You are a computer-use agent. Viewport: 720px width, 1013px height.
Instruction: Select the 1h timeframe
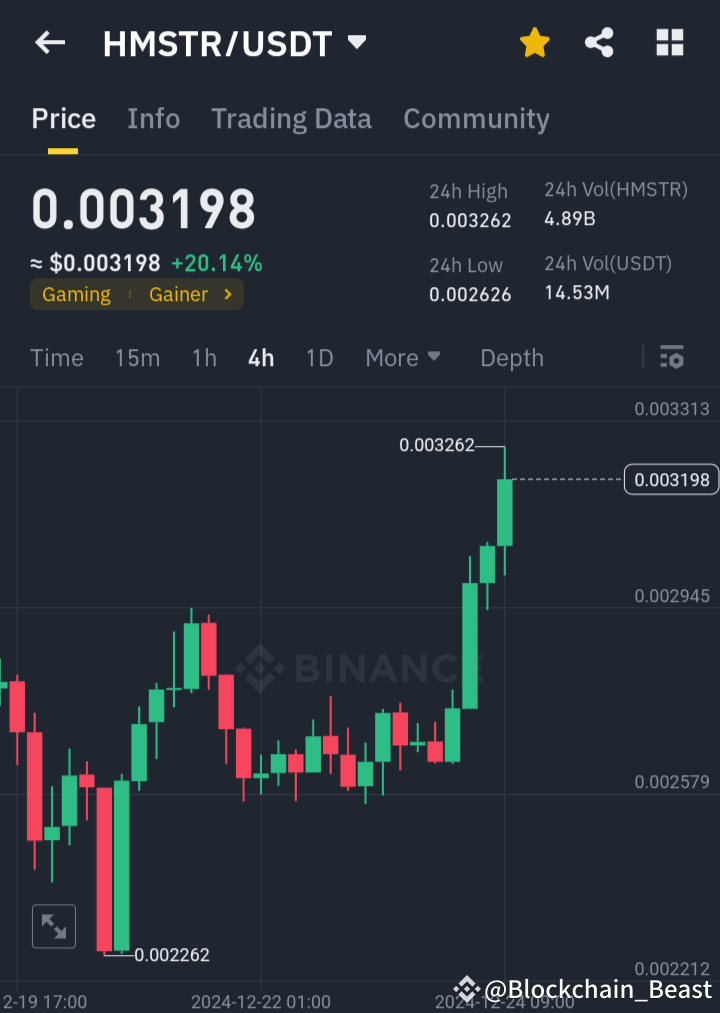click(x=204, y=357)
